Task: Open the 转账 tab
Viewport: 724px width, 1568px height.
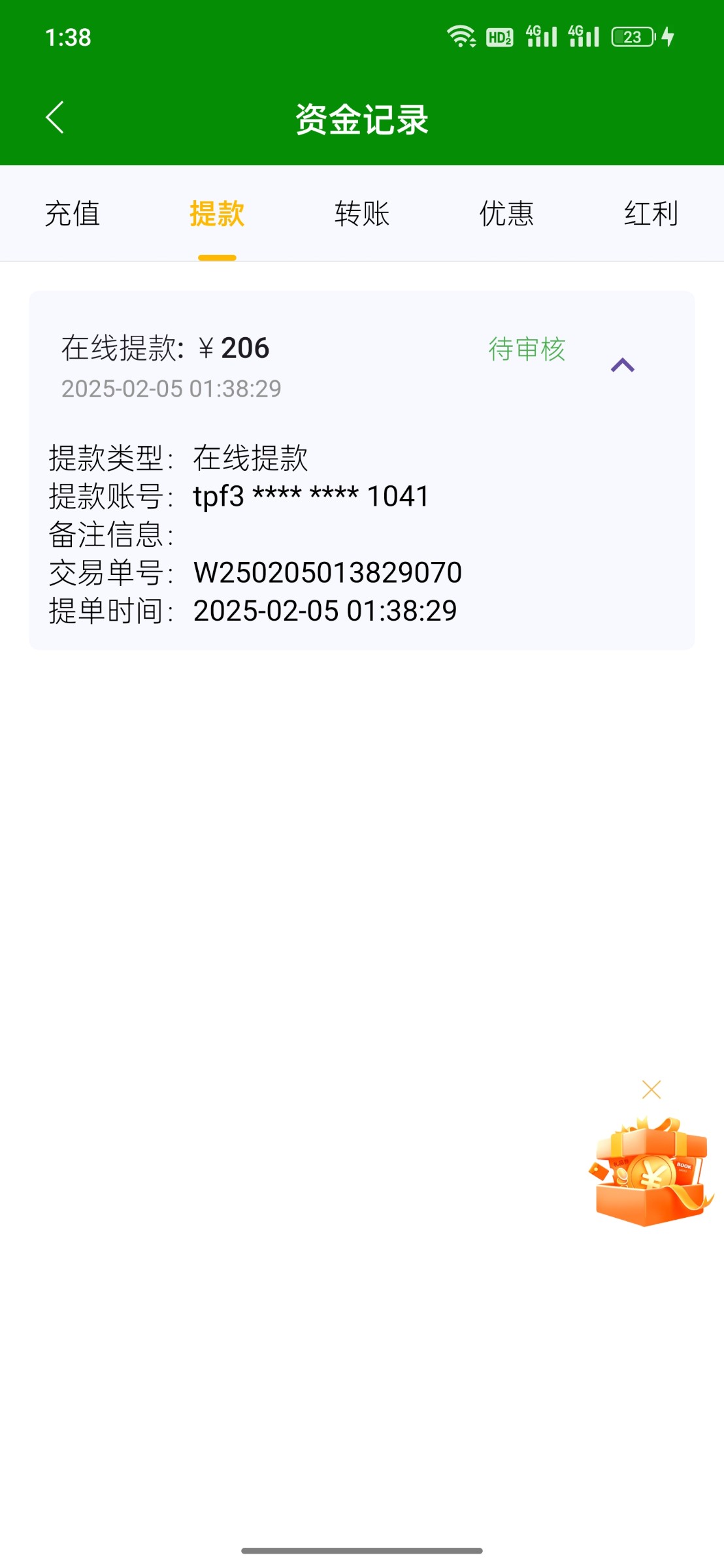Action: 362,214
